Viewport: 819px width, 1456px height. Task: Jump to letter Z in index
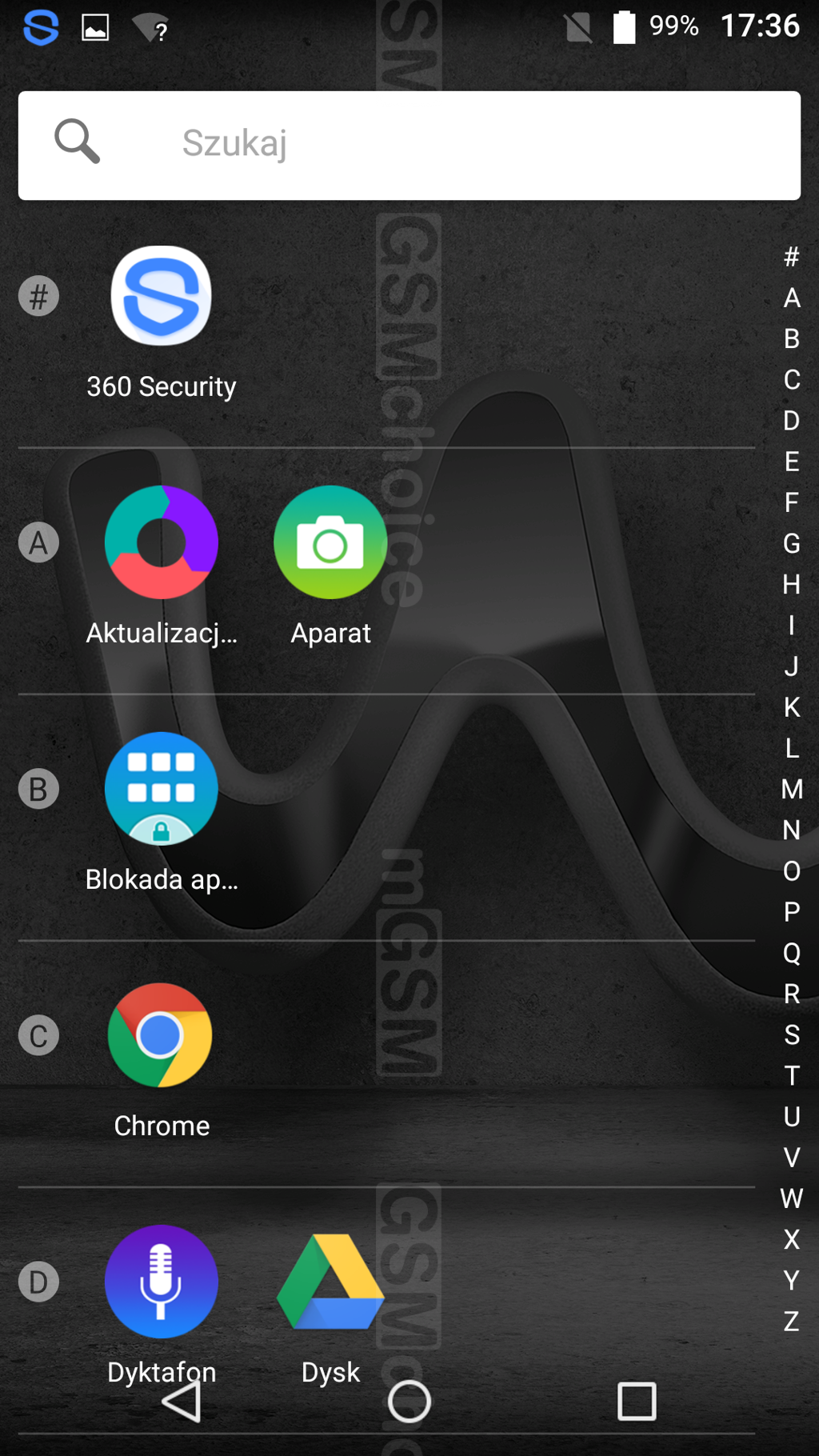coord(792,1321)
